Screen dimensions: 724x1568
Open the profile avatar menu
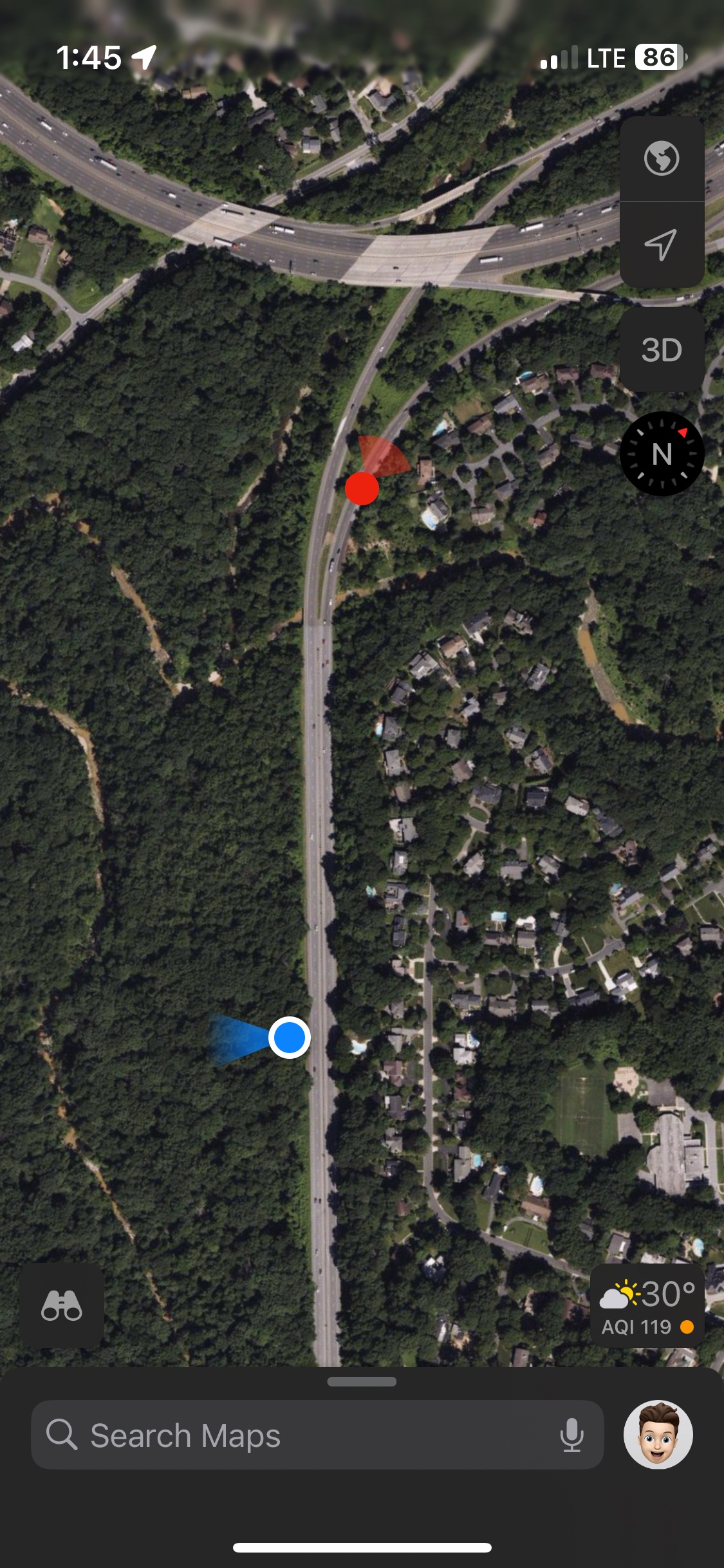click(658, 1435)
